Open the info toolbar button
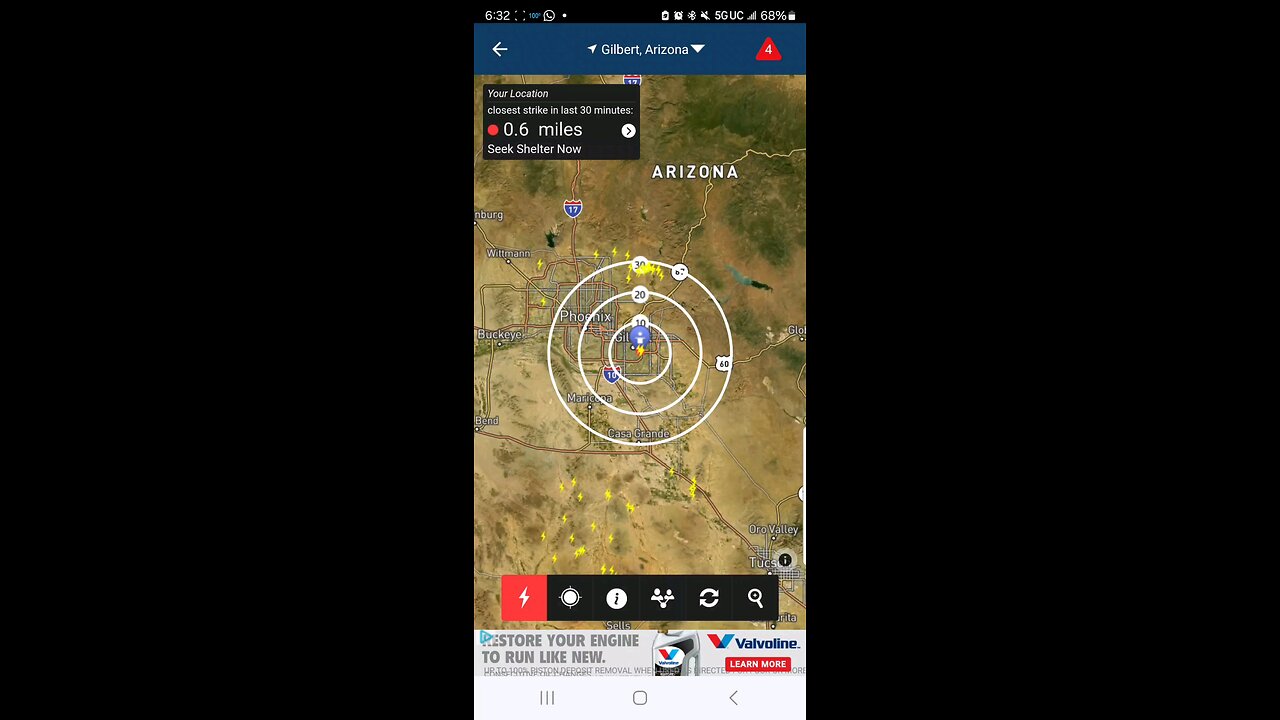 coord(616,598)
